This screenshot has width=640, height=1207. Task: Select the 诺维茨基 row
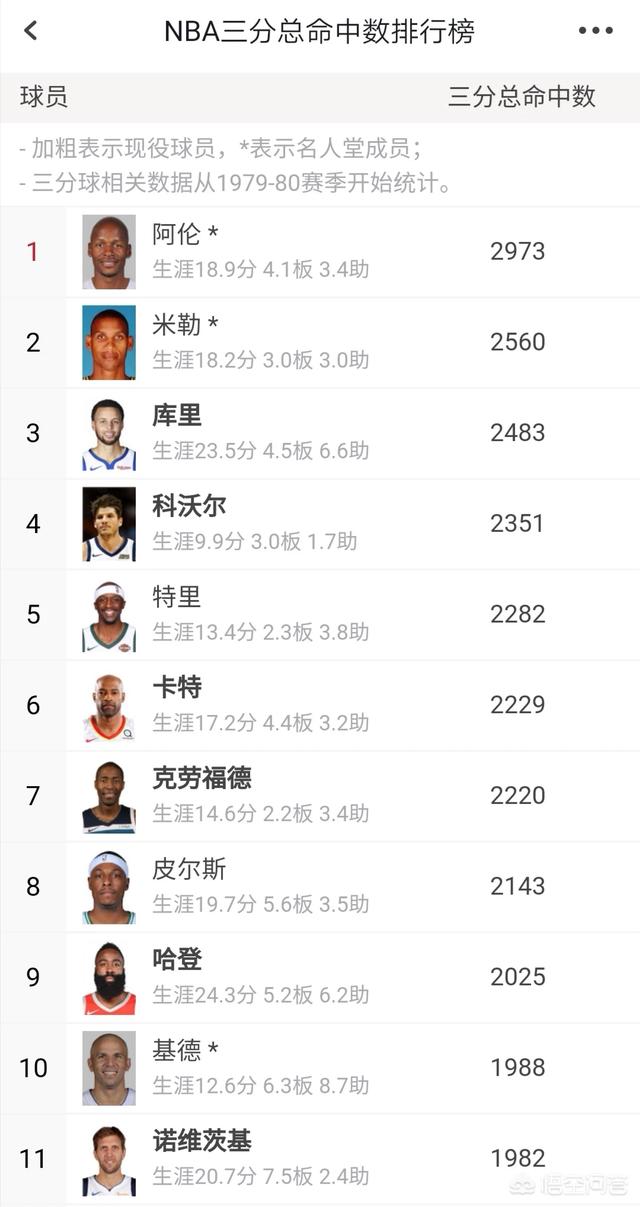point(320,1160)
